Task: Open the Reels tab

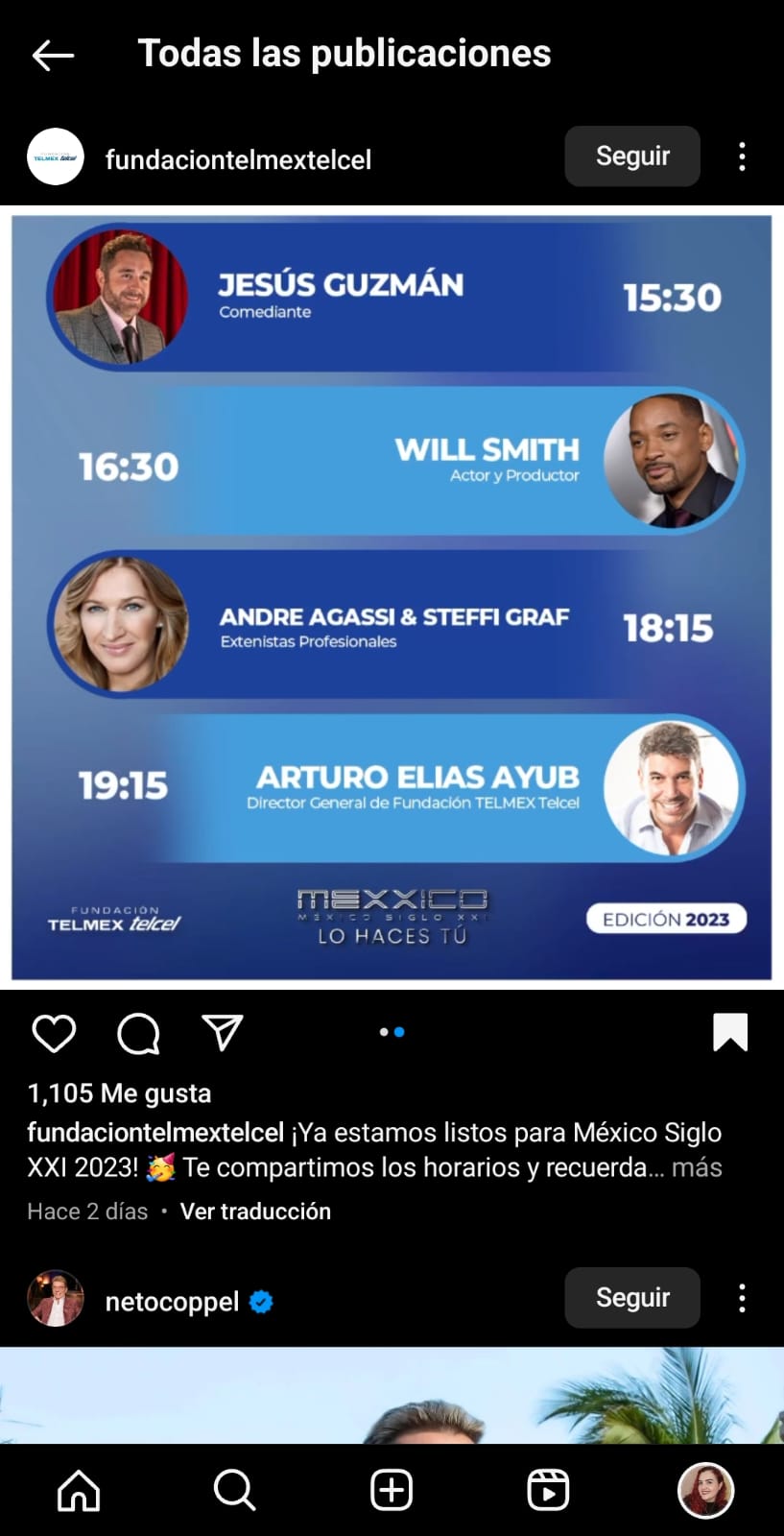Action: [x=548, y=1491]
